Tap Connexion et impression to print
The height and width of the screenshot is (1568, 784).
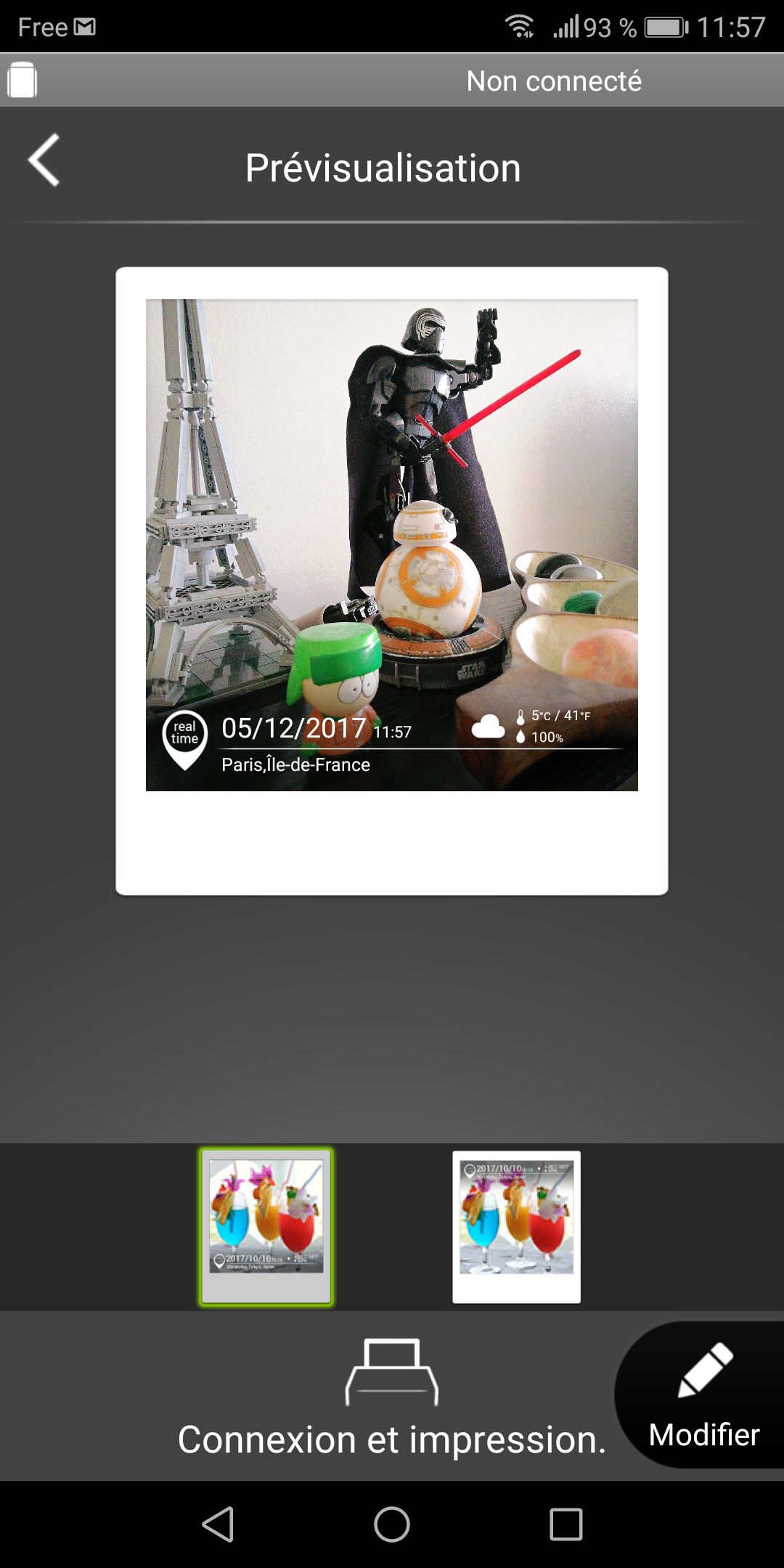(392, 1398)
